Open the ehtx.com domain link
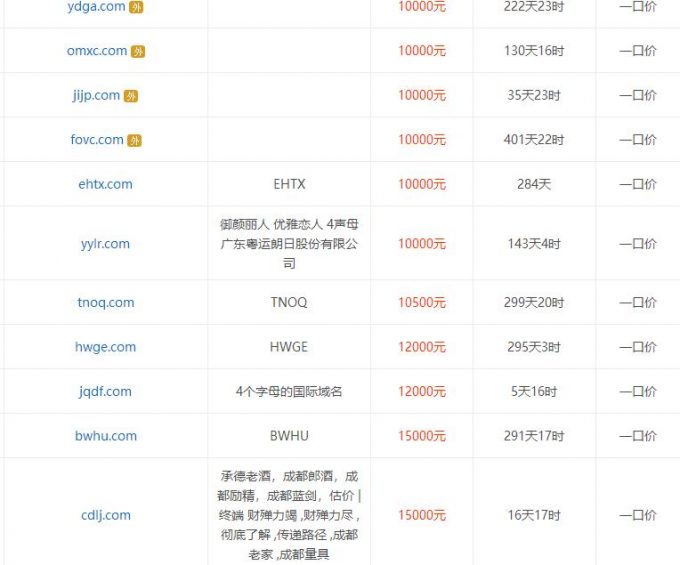The height and width of the screenshot is (565, 680). point(105,184)
